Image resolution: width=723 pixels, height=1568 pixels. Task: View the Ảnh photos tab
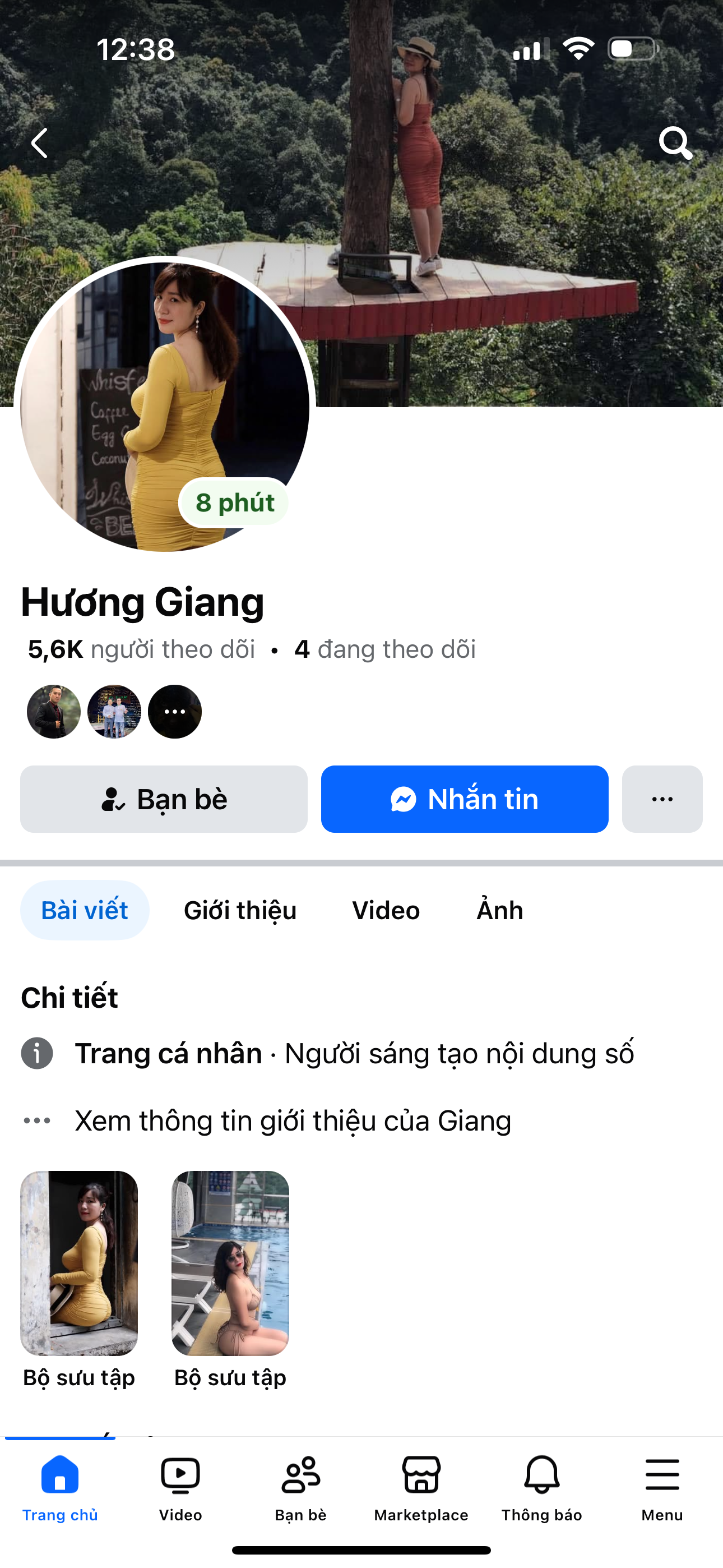[499, 910]
